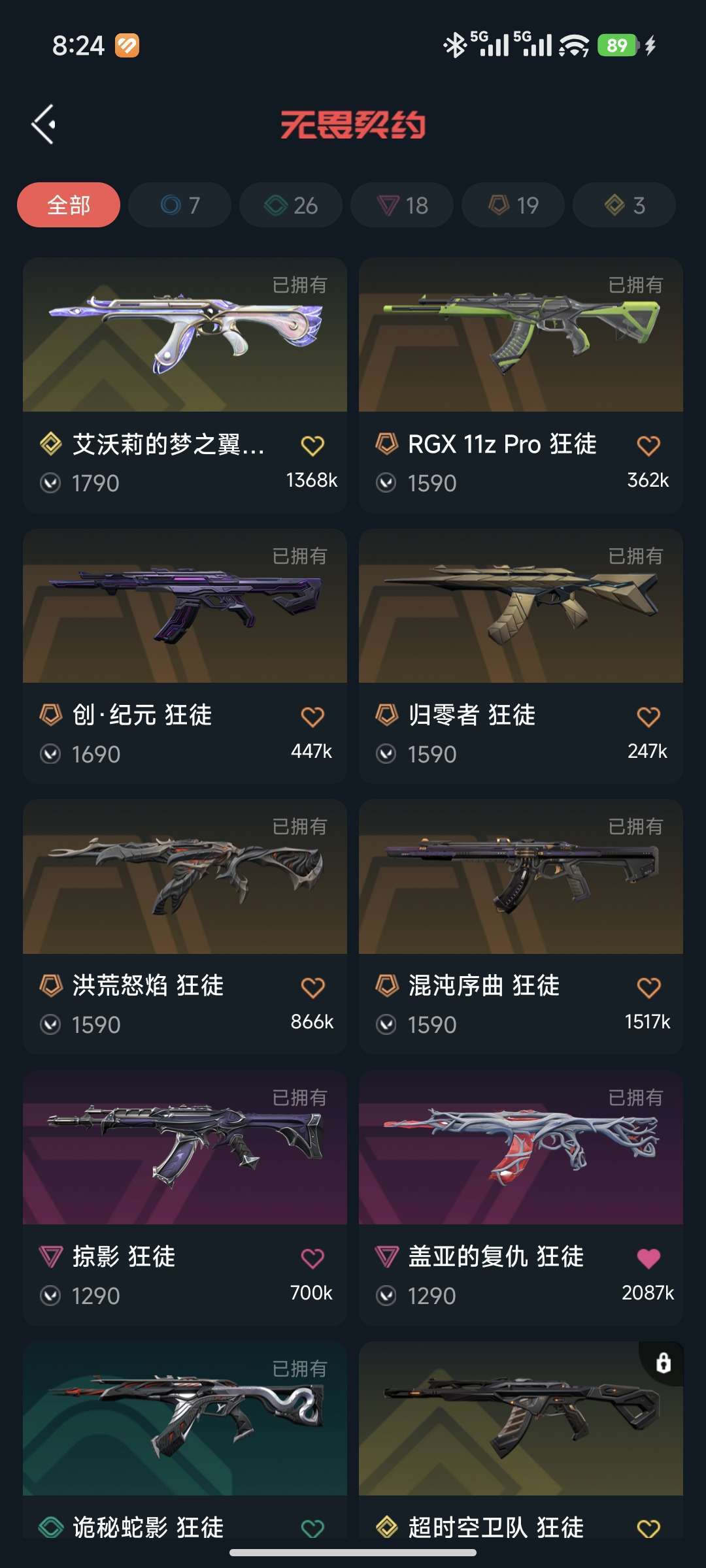Open the 混沌序曲 狂徒 skin card
This screenshot has height=1568, width=706.
[521, 927]
